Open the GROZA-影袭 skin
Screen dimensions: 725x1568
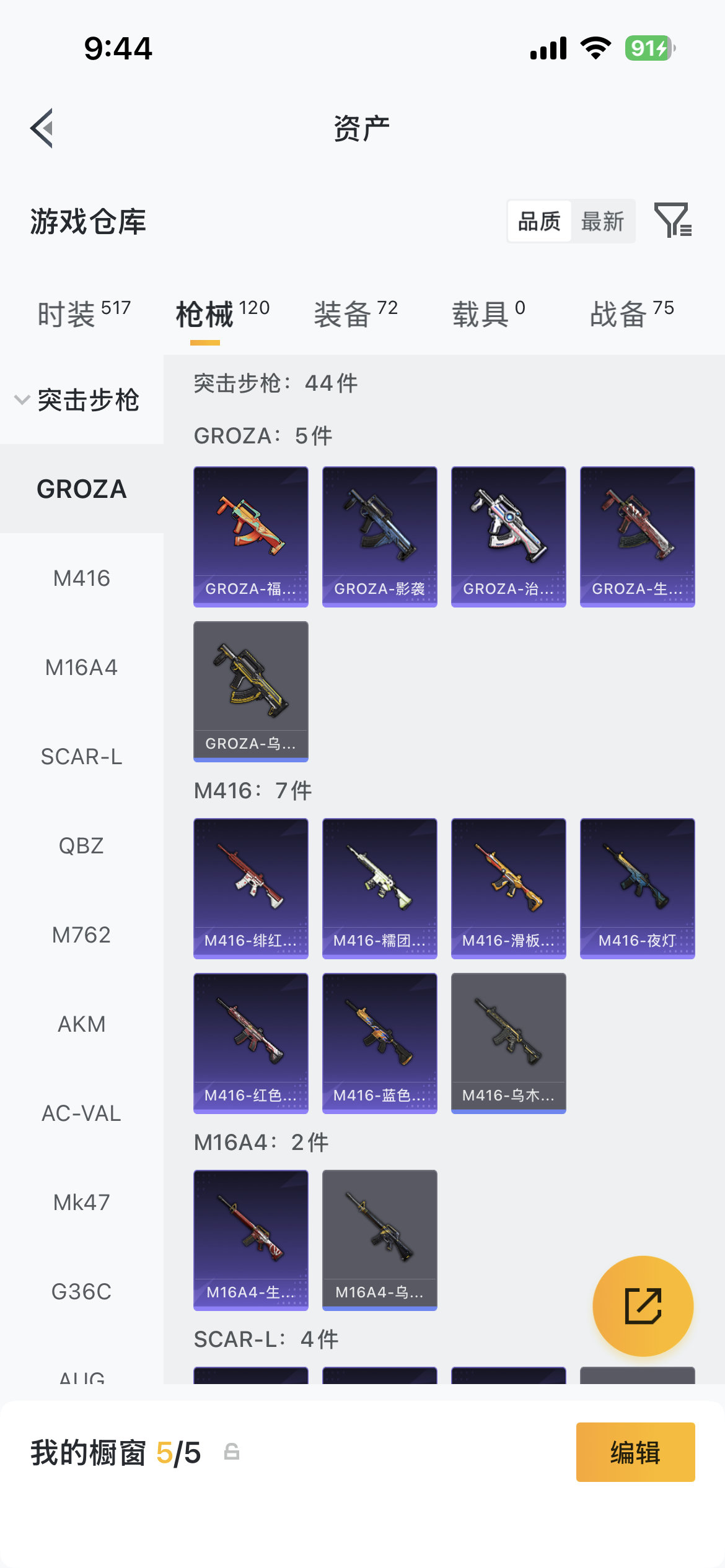(x=379, y=536)
